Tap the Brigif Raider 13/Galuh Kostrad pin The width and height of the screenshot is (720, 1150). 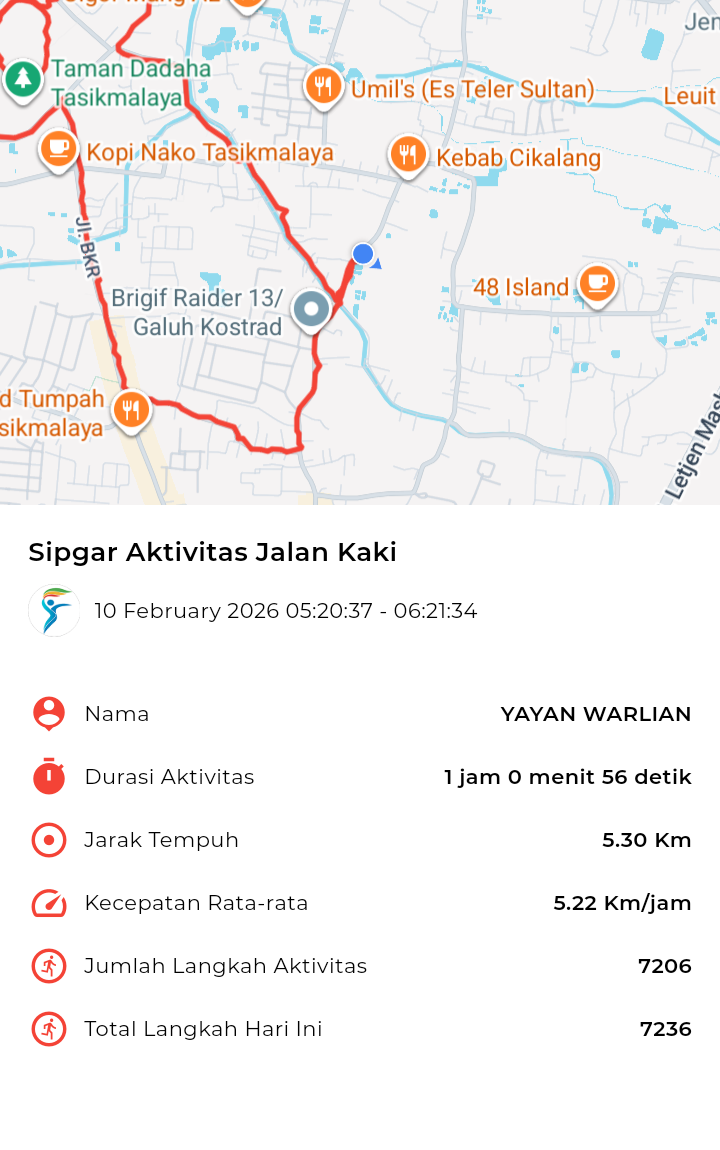[x=312, y=310]
